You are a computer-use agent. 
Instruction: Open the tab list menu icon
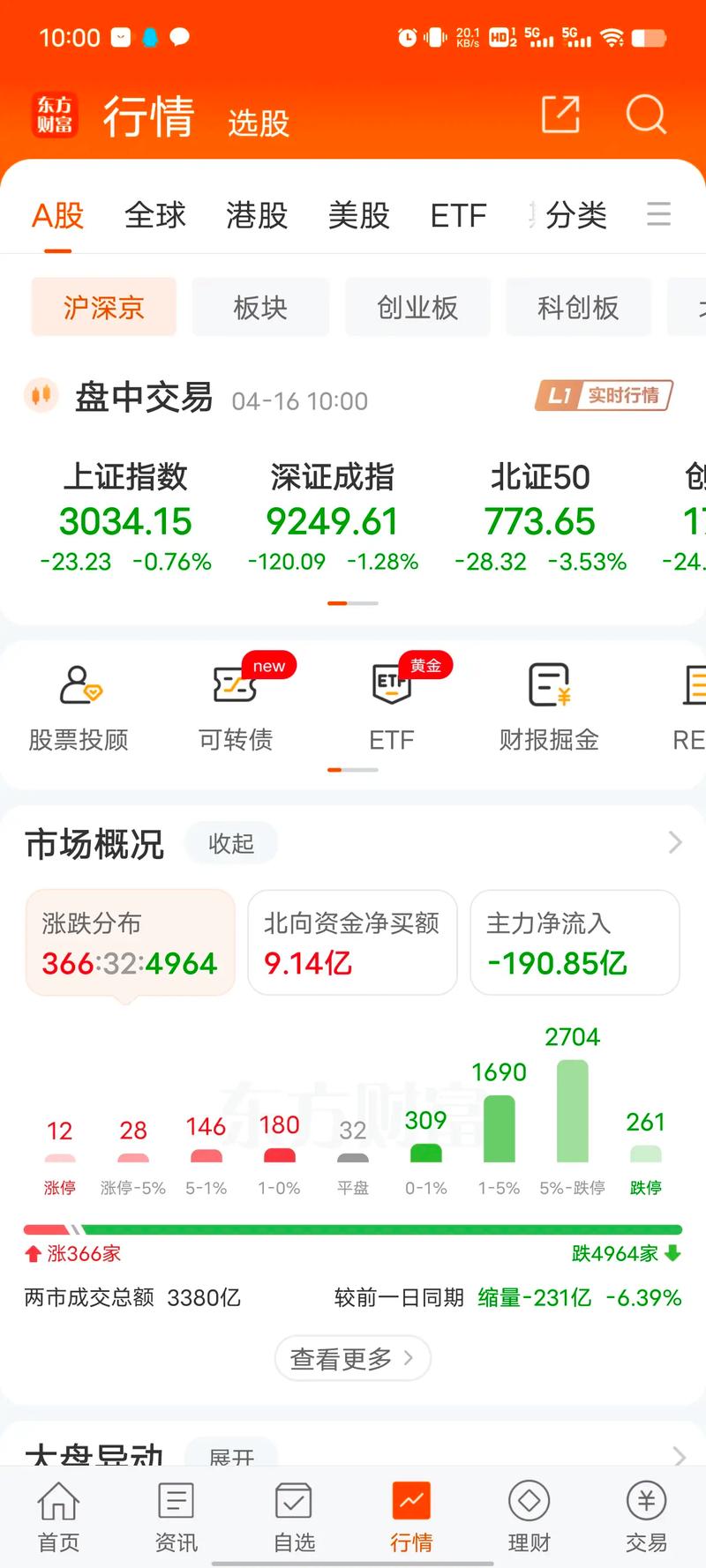[x=658, y=214]
